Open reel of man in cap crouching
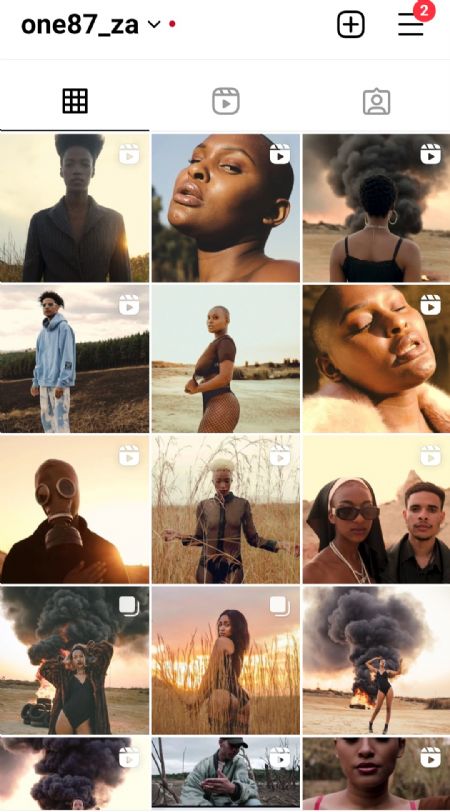This screenshot has height=812, width=450. point(225,773)
